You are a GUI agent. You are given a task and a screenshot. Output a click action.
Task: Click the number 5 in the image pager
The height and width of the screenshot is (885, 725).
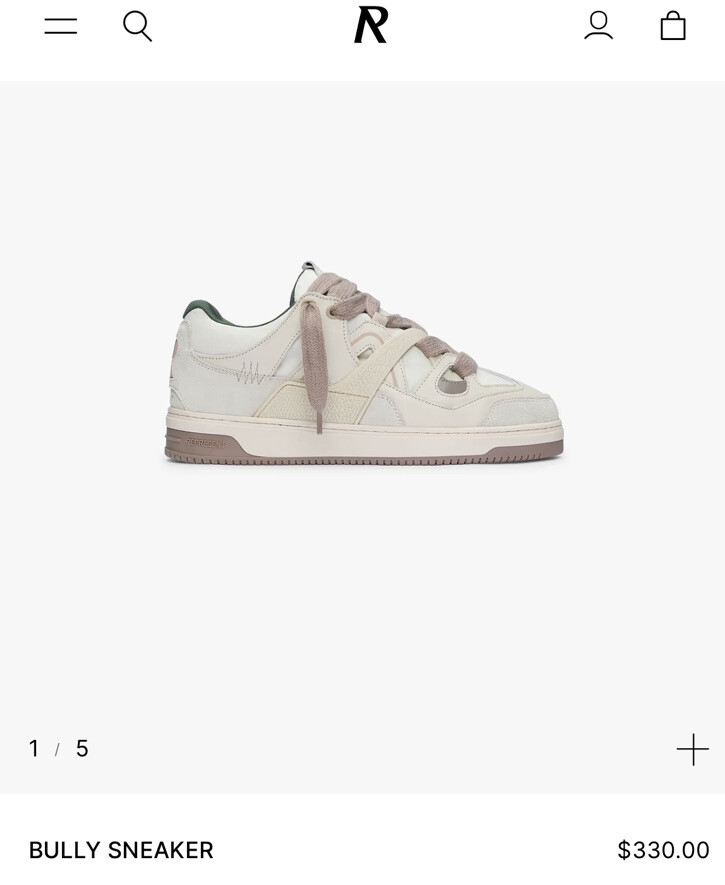(x=79, y=747)
